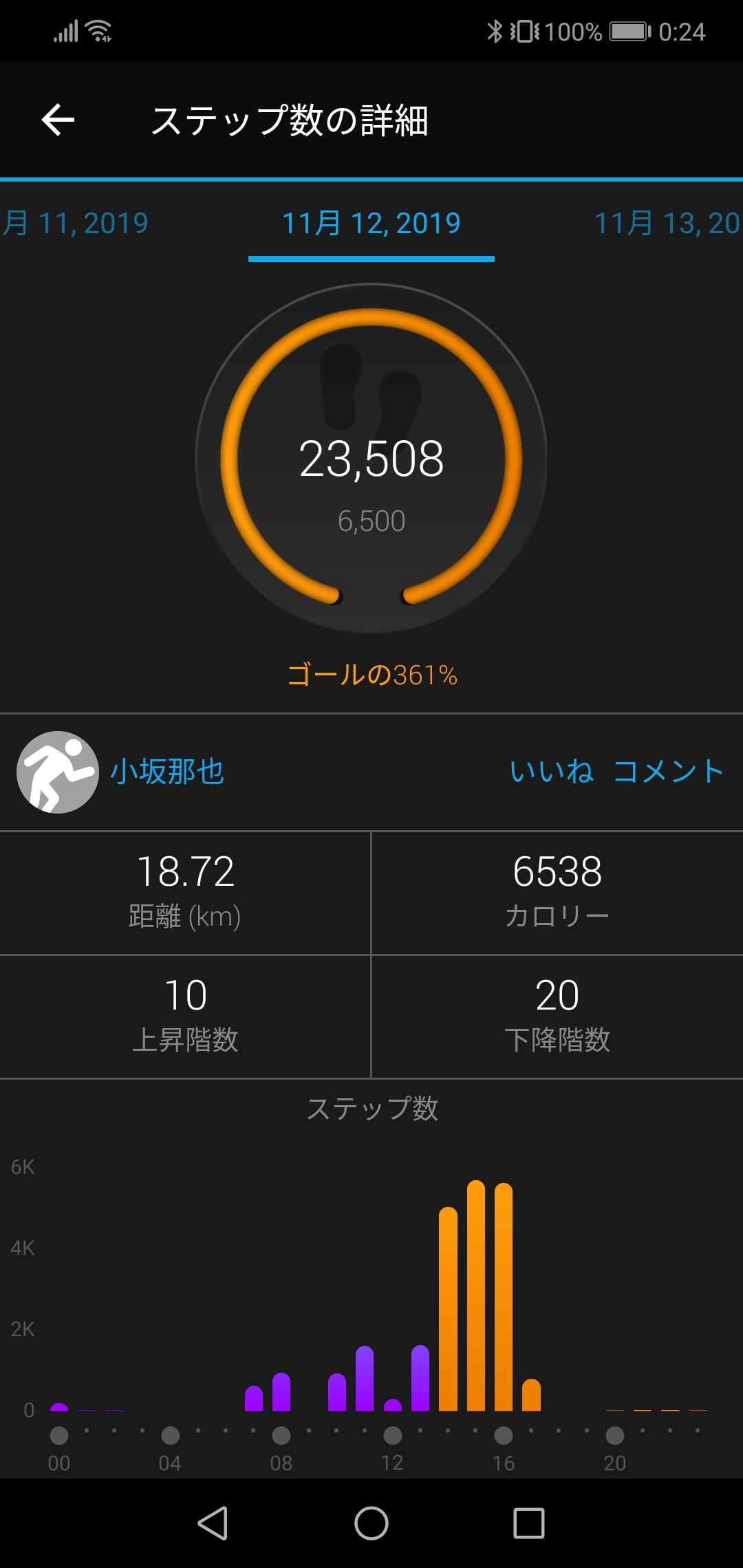743x1568 pixels.
Task: Open コメント to add a comment
Action: (x=667, y=772)
